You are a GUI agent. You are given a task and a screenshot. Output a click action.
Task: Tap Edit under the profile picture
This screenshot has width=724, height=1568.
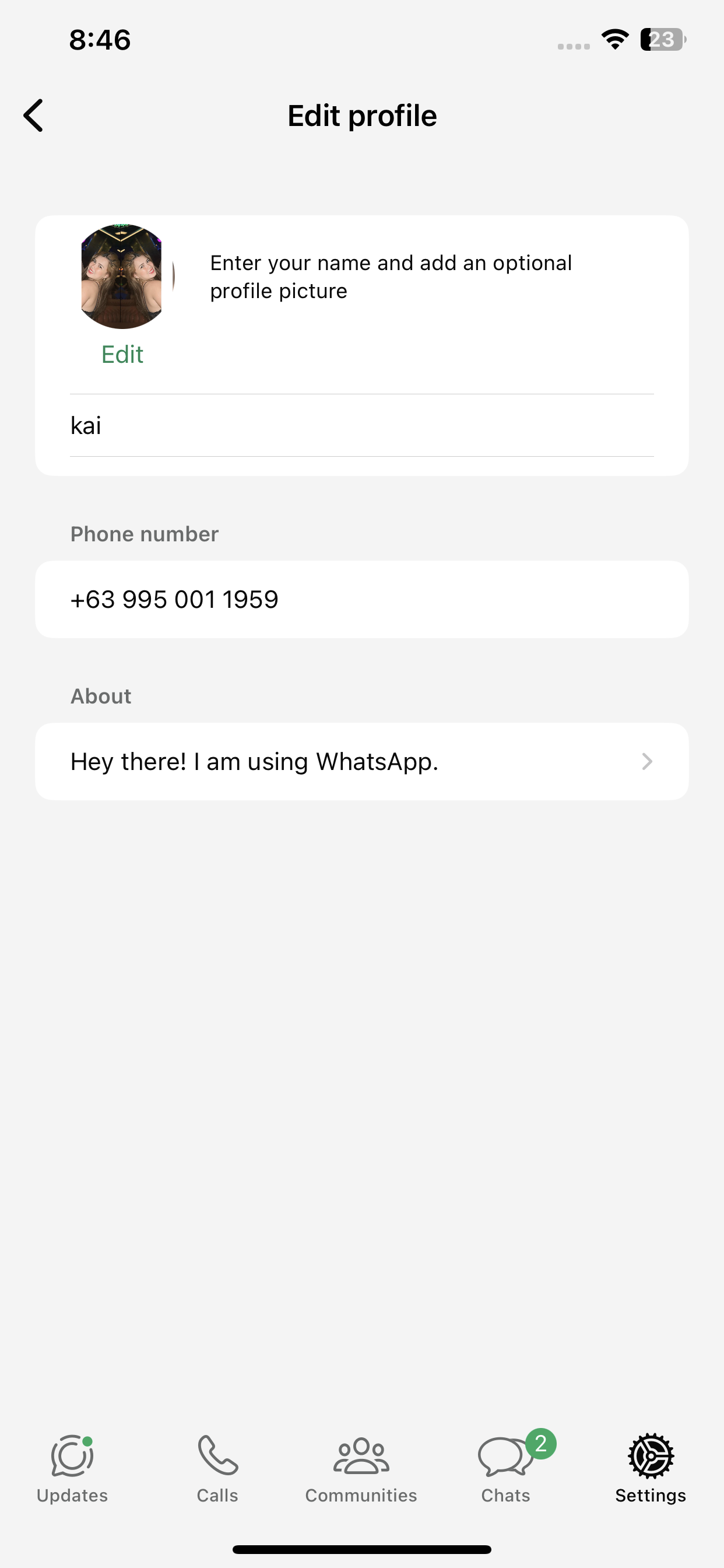[x=122, y=354]
